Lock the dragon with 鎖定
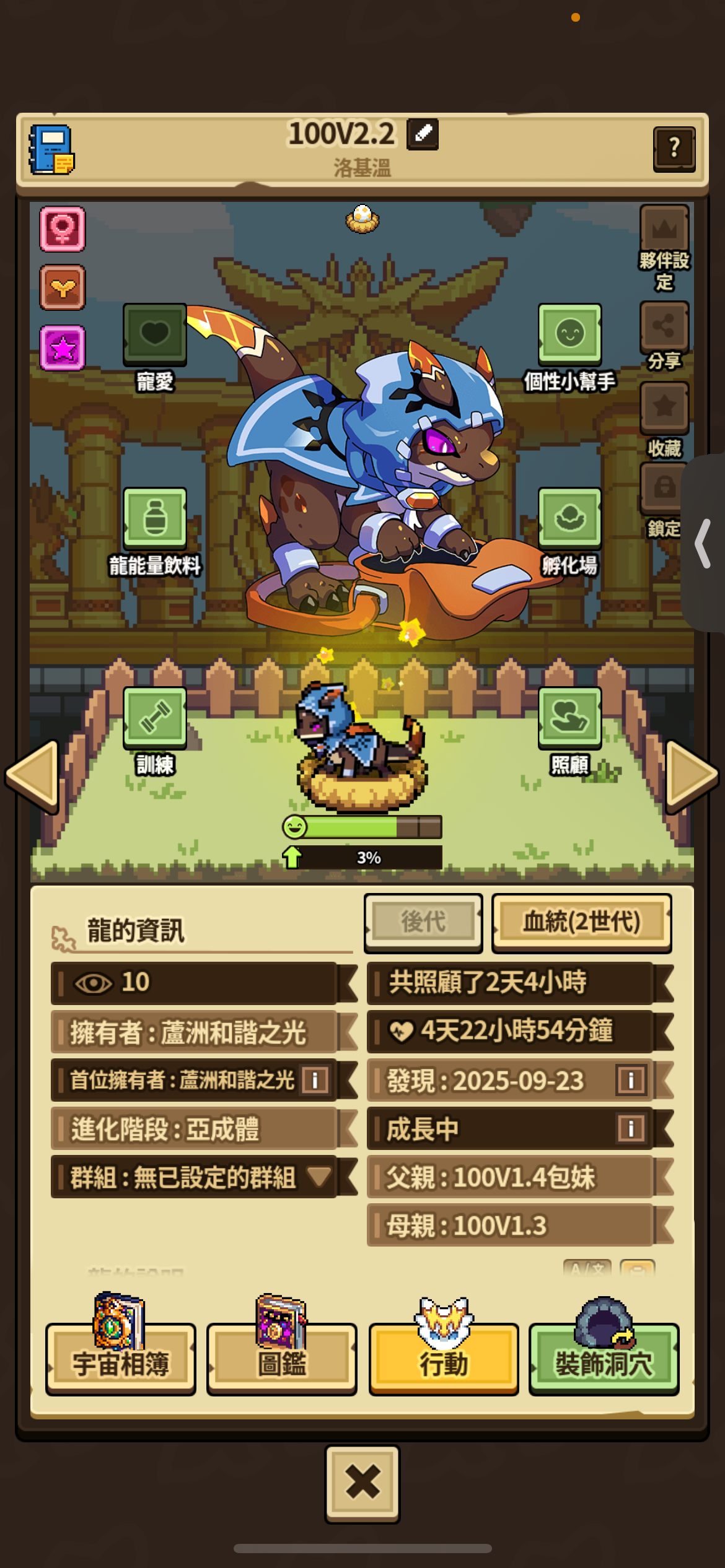The width and height of the screenshot is (725, 1568). tap(663, 487)
